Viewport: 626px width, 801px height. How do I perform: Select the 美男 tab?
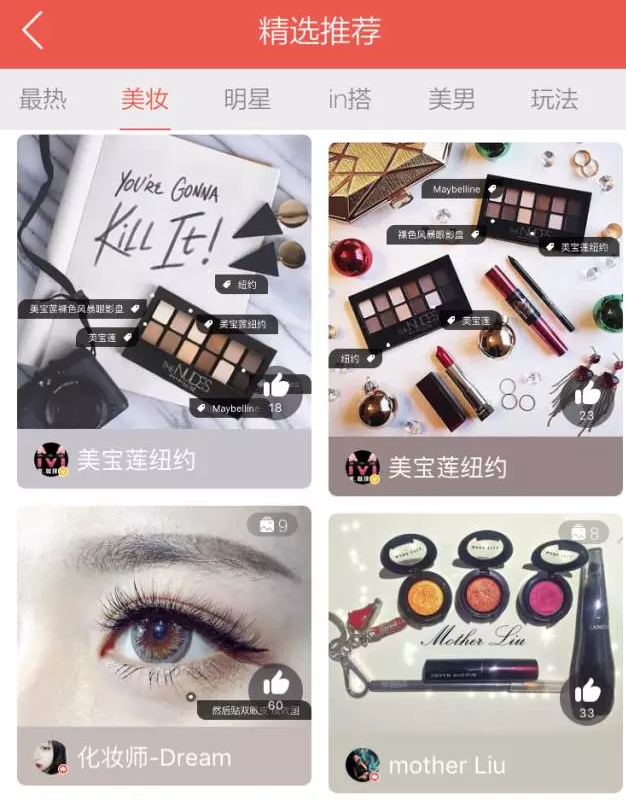(452, 100)
